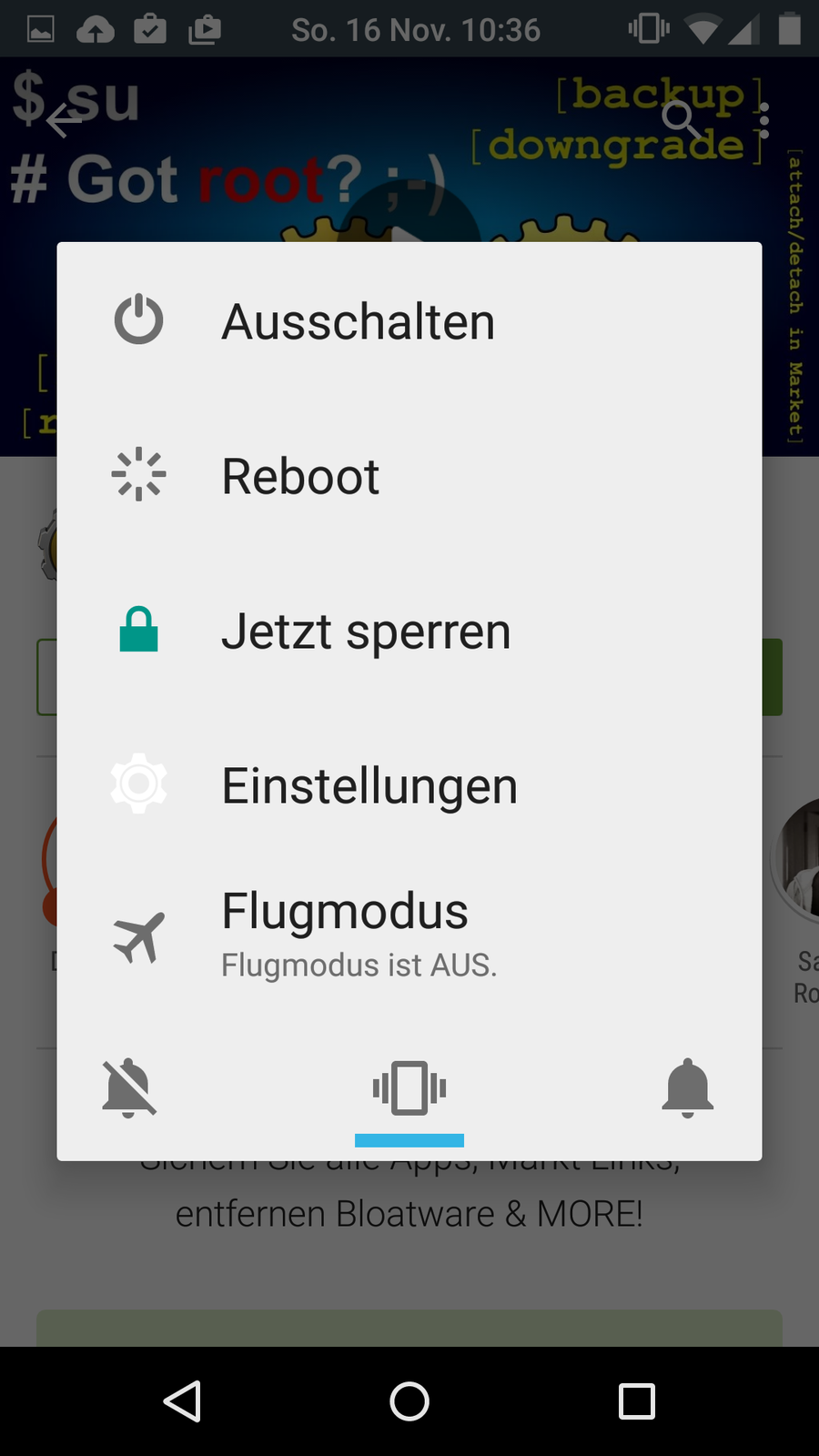Switch to silent mode crossed bell

pos(129,1087)
